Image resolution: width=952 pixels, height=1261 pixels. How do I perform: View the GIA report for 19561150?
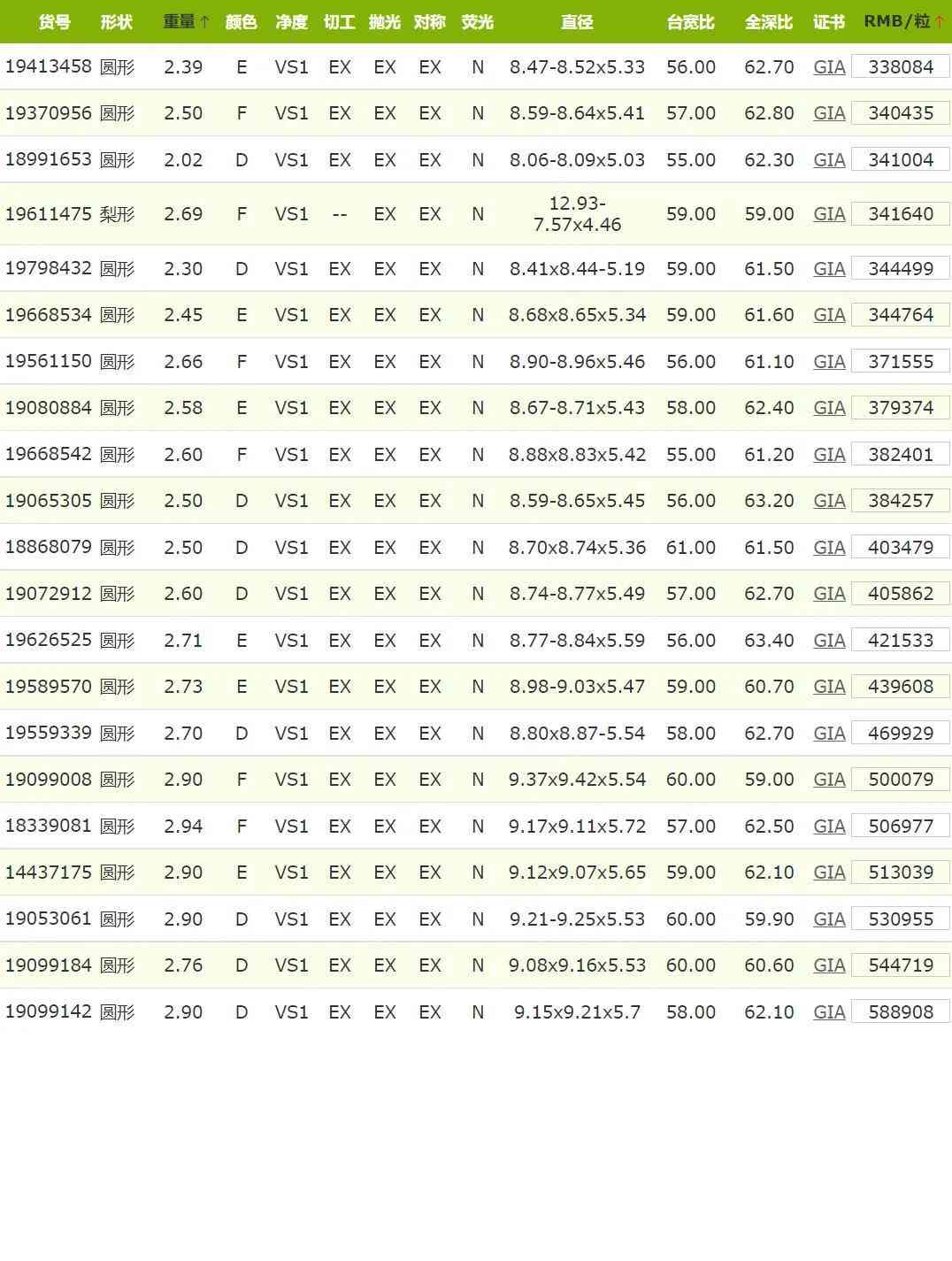[x=829, y=362]
